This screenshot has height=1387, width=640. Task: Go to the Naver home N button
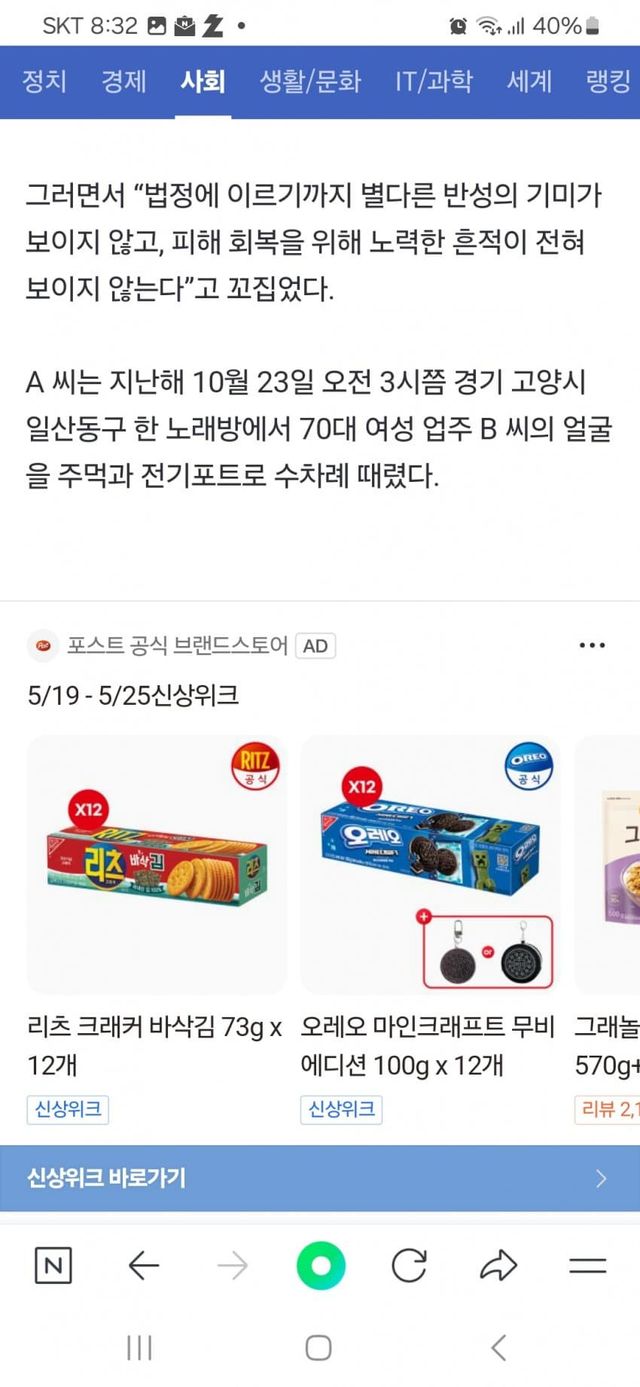53,1267
